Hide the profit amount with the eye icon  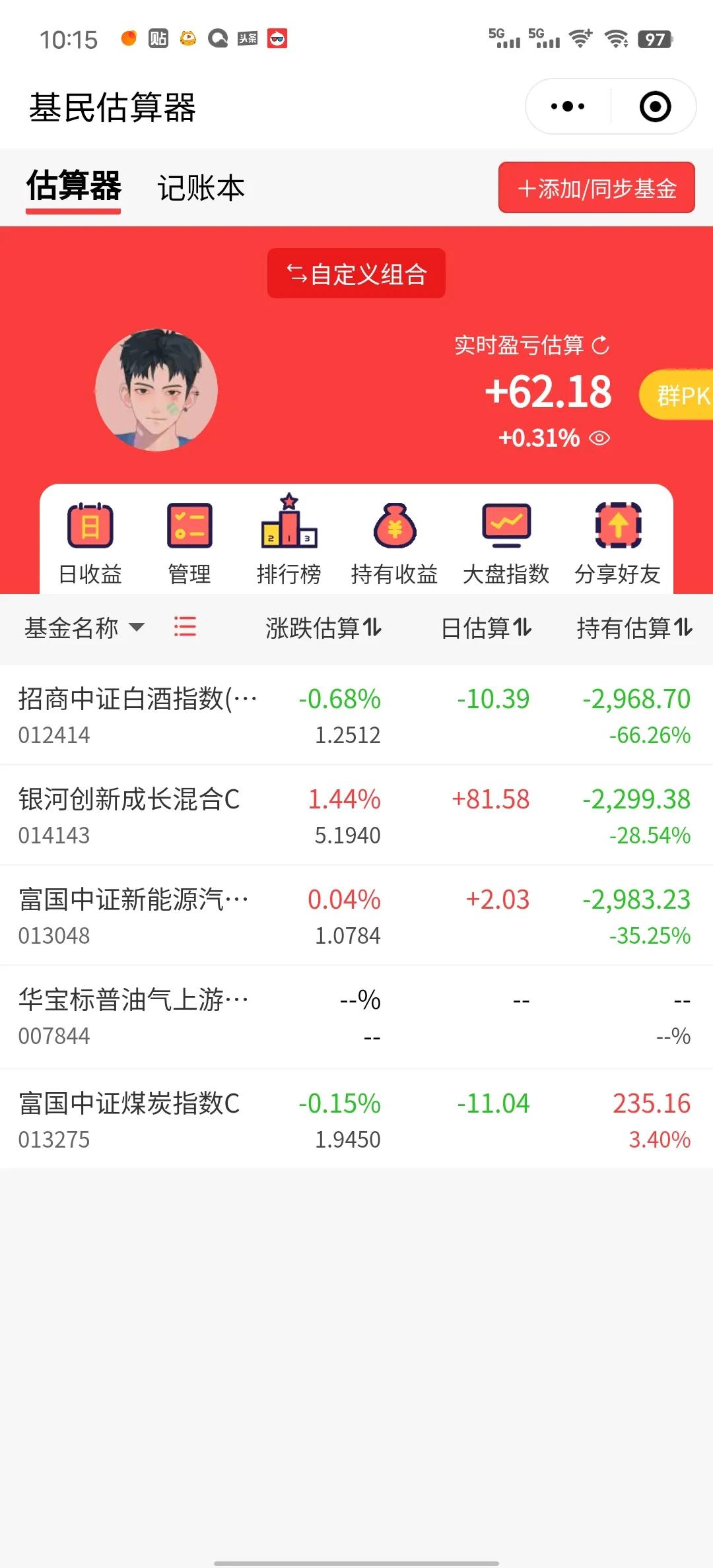599,438
